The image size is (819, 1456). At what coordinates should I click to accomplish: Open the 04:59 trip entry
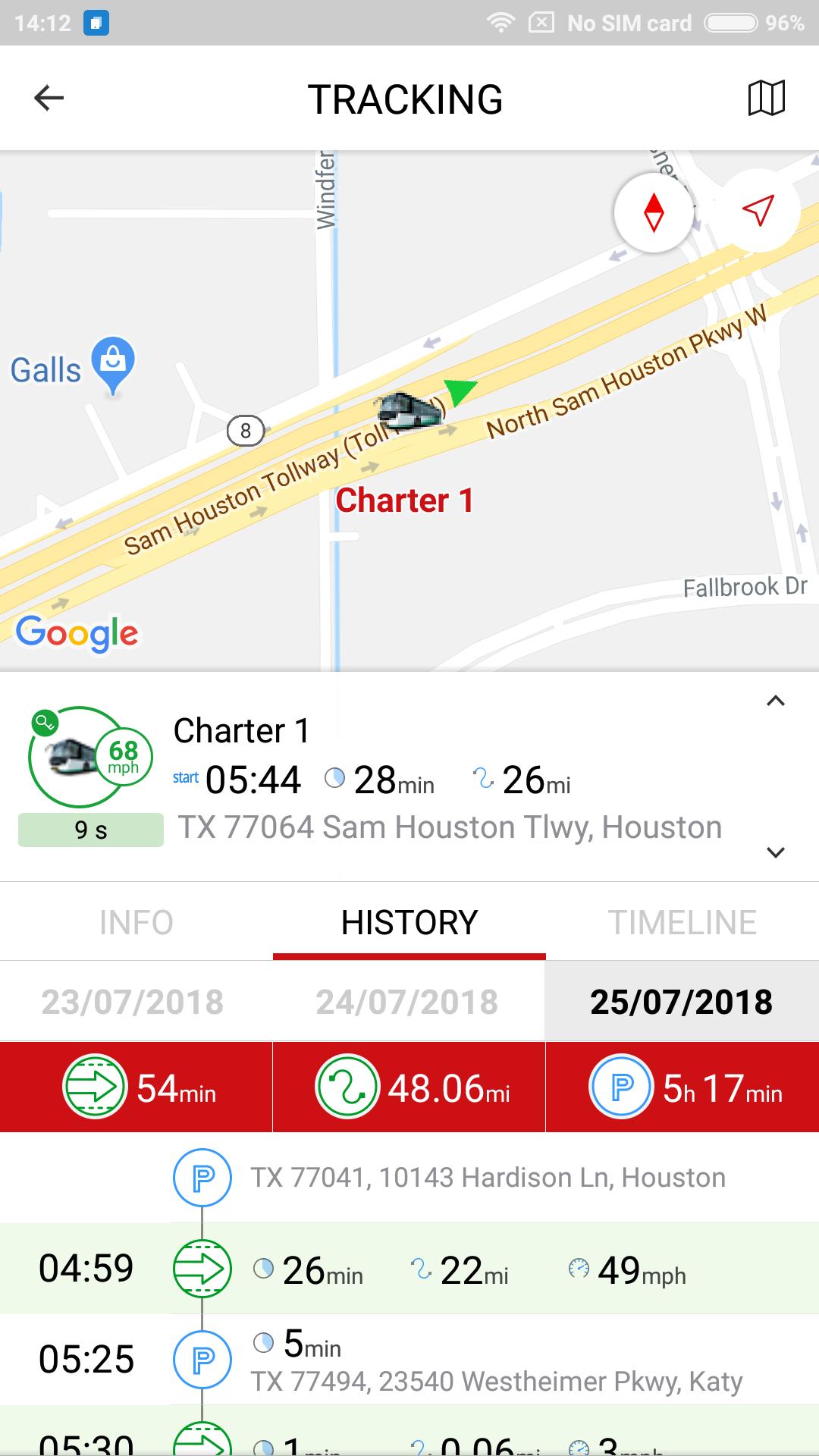coord(409,1269)
